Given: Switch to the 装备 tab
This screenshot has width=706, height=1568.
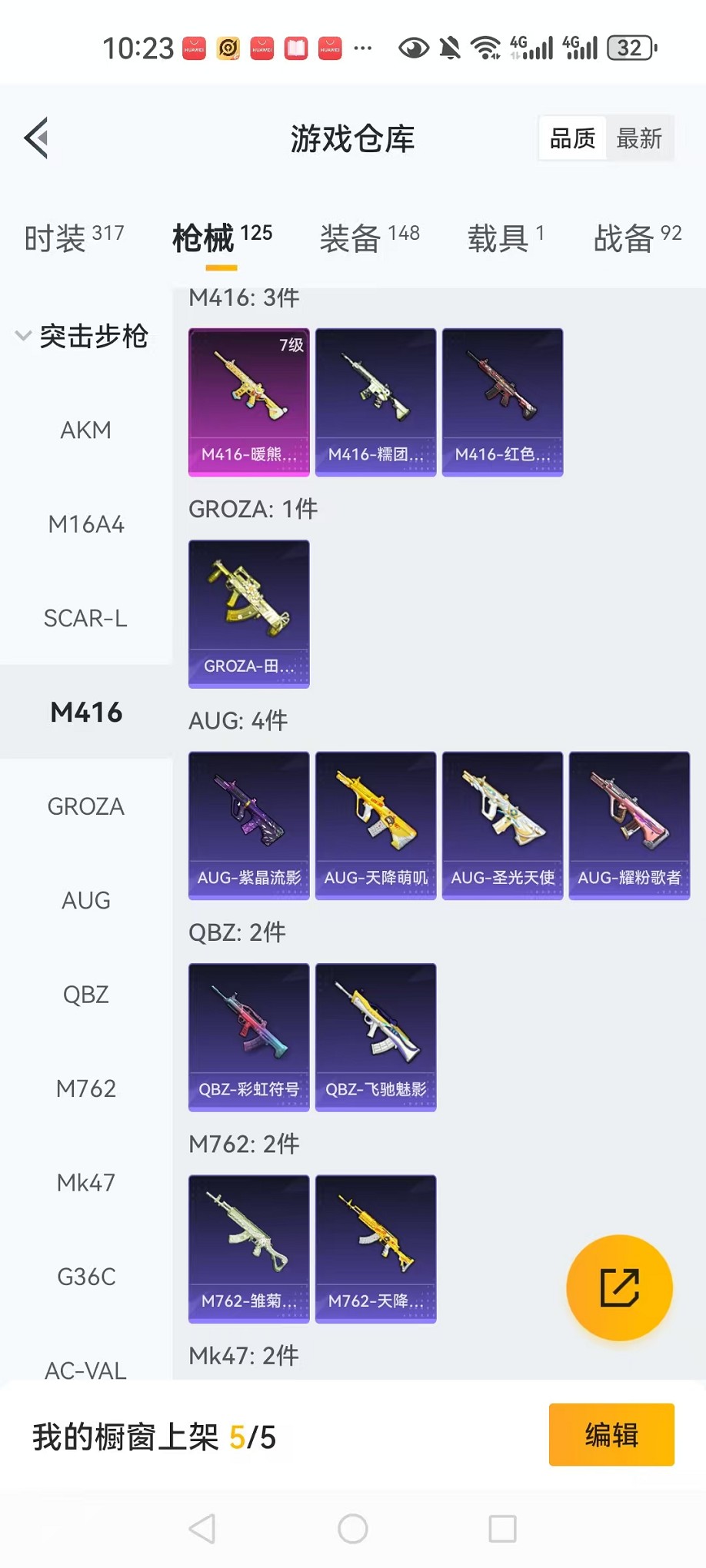Looking at the screenshot, I should [369, 238].
